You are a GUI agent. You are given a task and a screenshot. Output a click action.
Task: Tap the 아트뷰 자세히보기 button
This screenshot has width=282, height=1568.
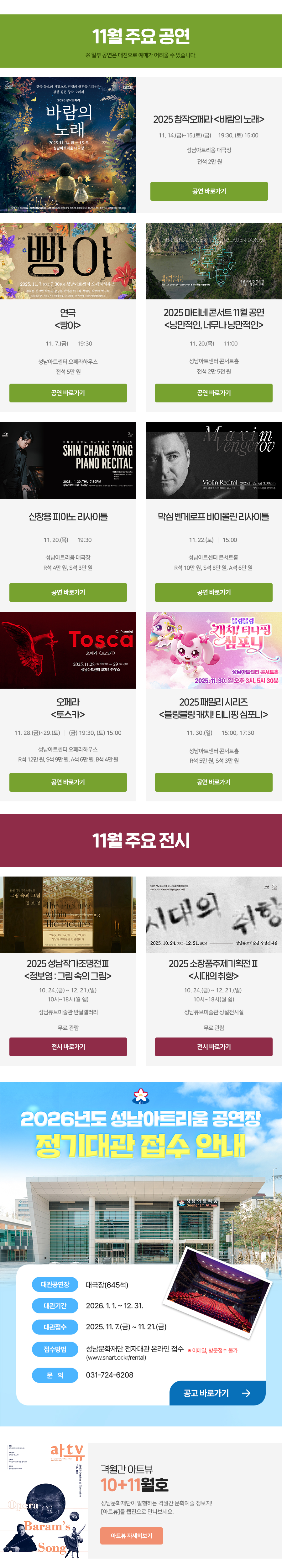(131, 1536)
